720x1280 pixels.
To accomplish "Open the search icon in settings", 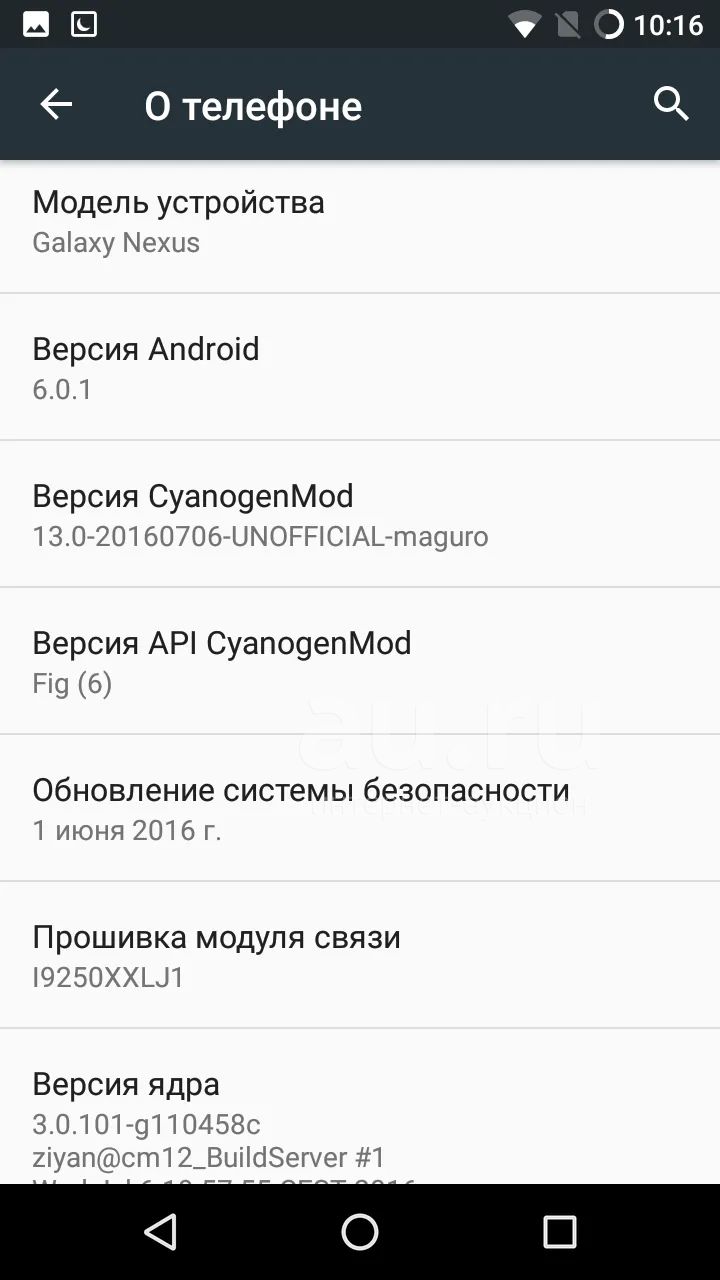I will (671, 103).
